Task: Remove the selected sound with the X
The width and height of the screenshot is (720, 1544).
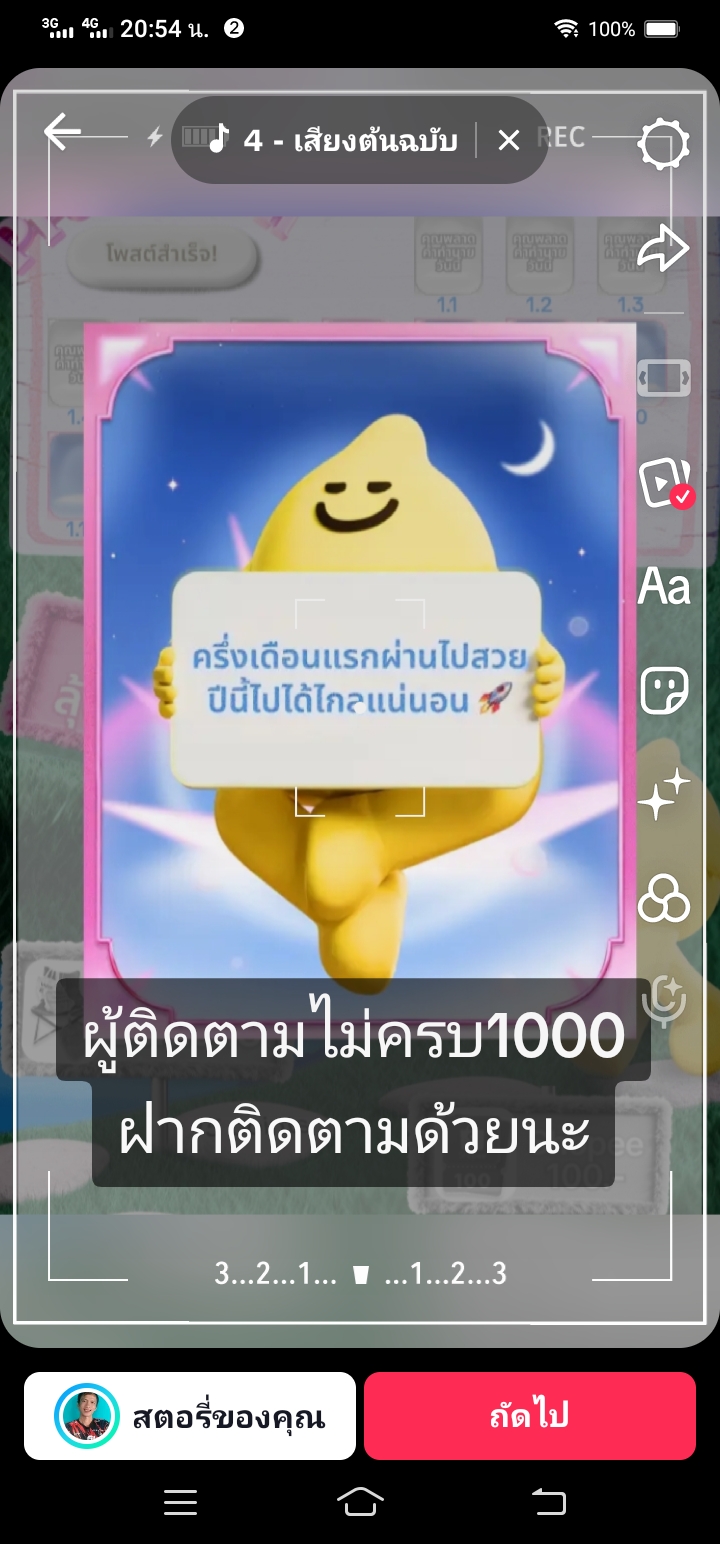Action: (509, 140)
